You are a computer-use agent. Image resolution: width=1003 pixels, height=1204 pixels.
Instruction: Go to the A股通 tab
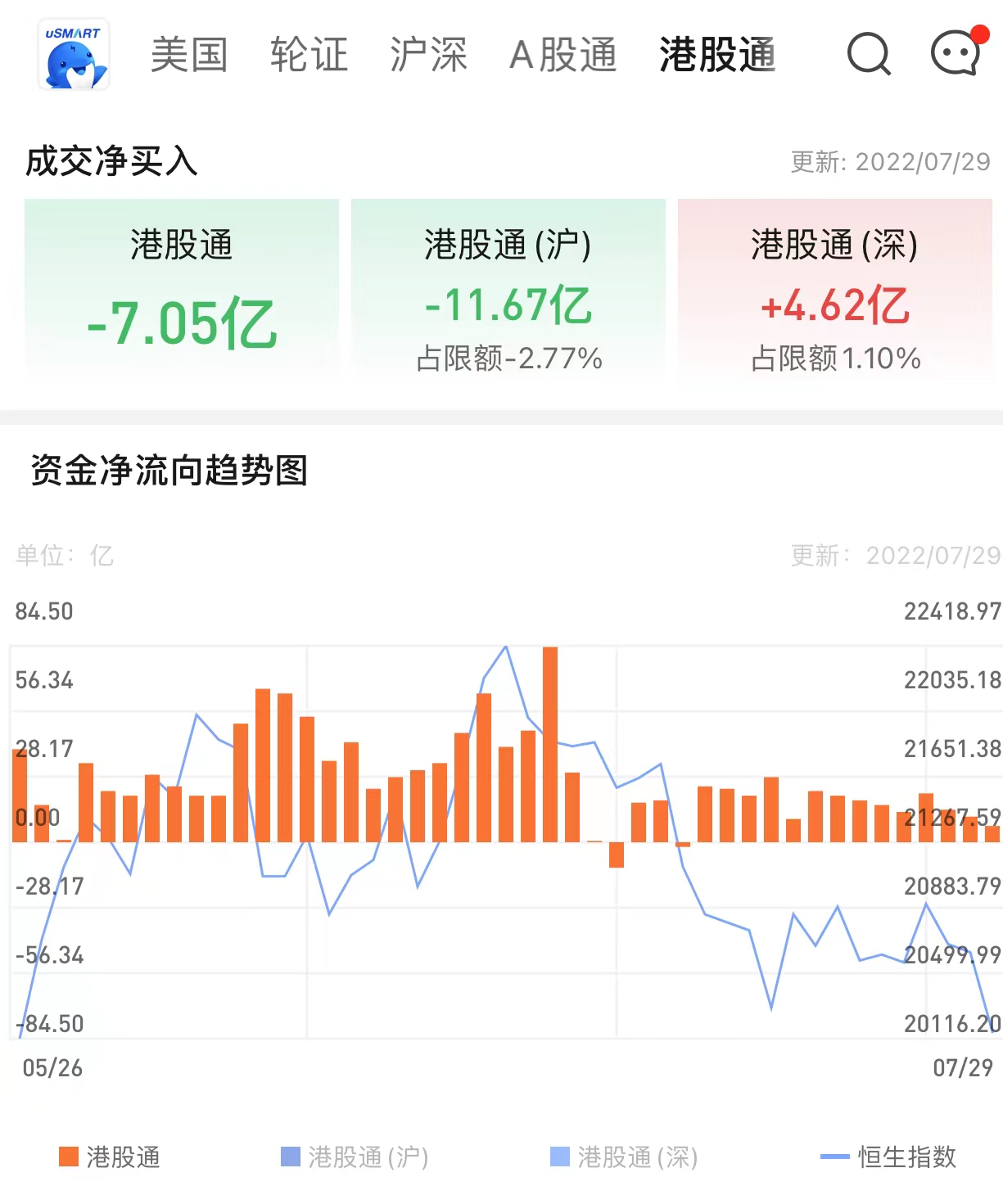(x=562, y=55)
